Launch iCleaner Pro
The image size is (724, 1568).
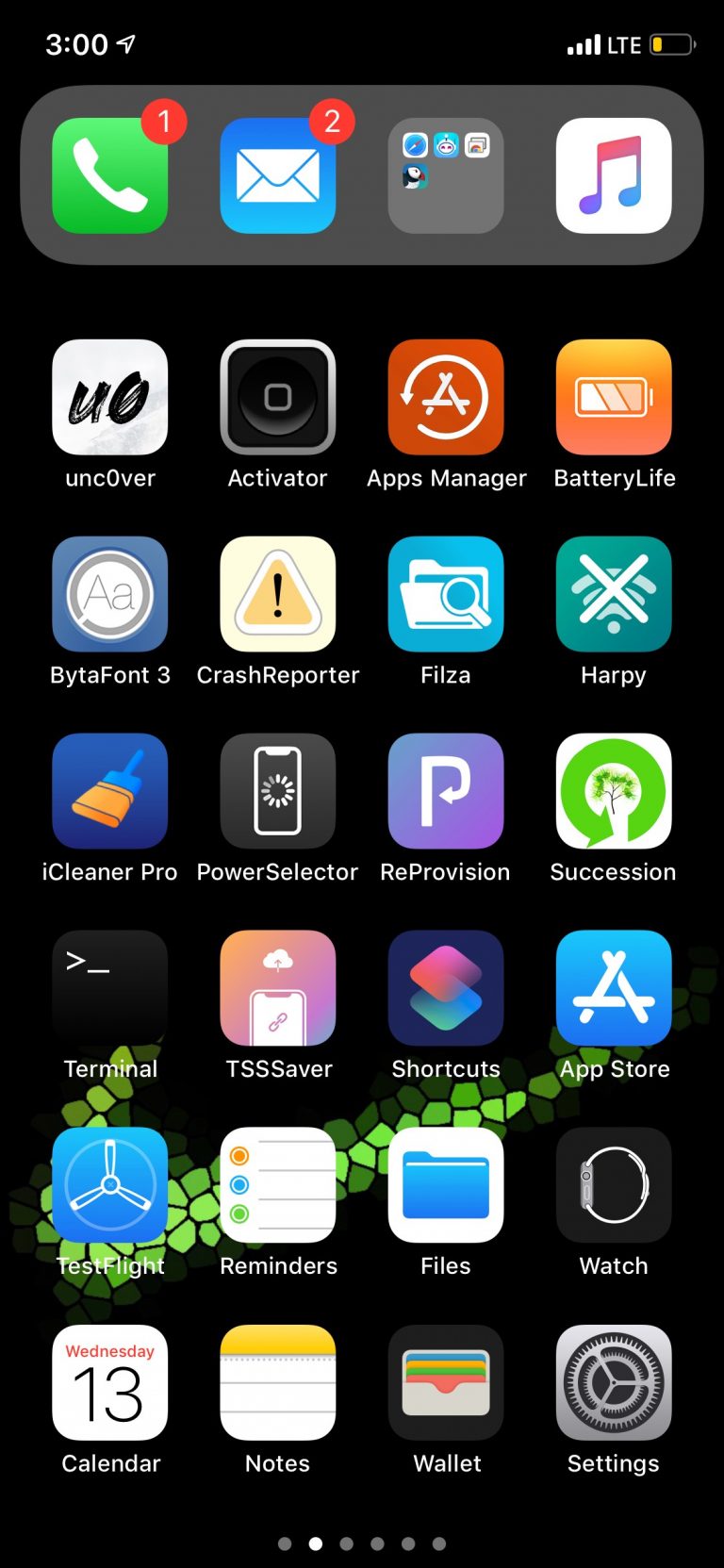[x=109, y=791]
